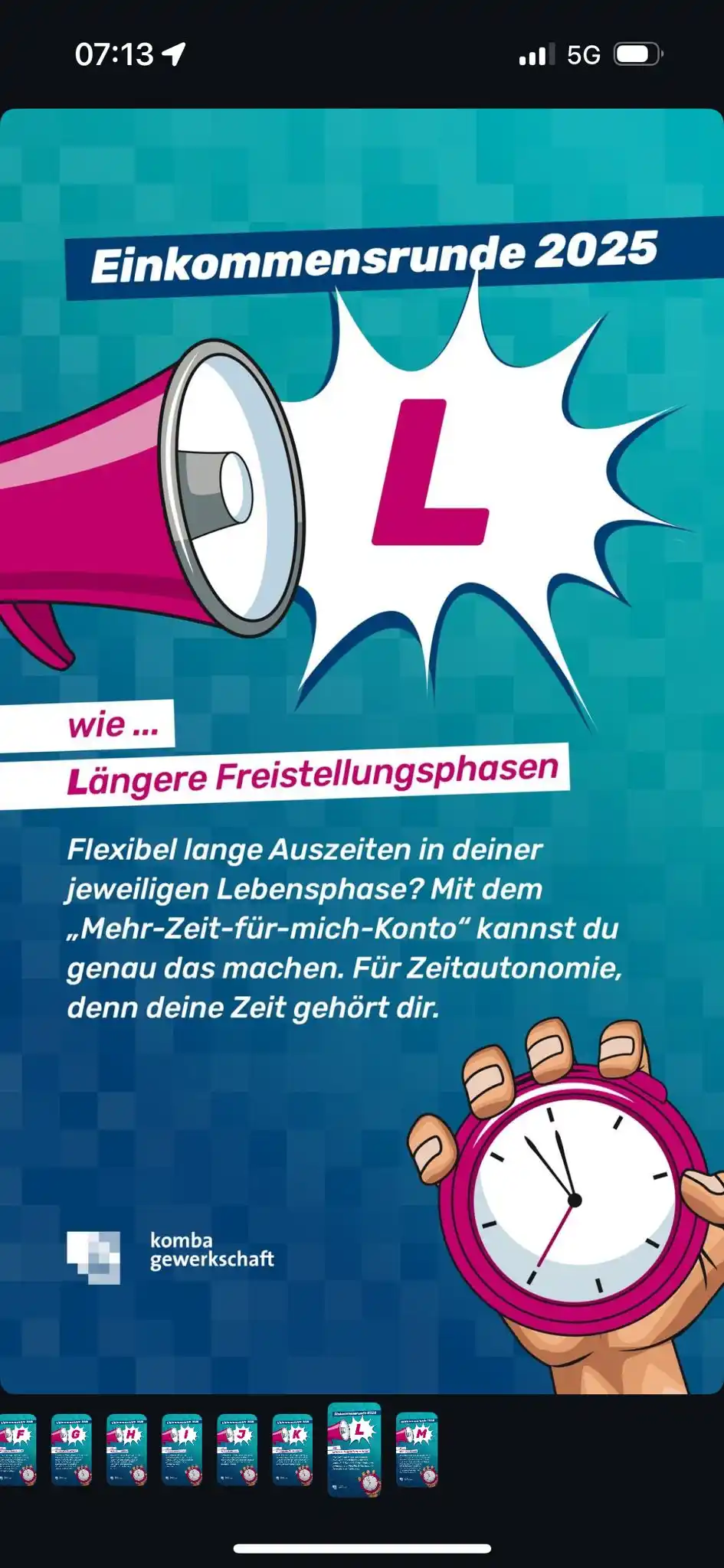724x1568 pixels.
Task: Jump to the thumbnail with letter J
Action: click(x=237, y=1449)
